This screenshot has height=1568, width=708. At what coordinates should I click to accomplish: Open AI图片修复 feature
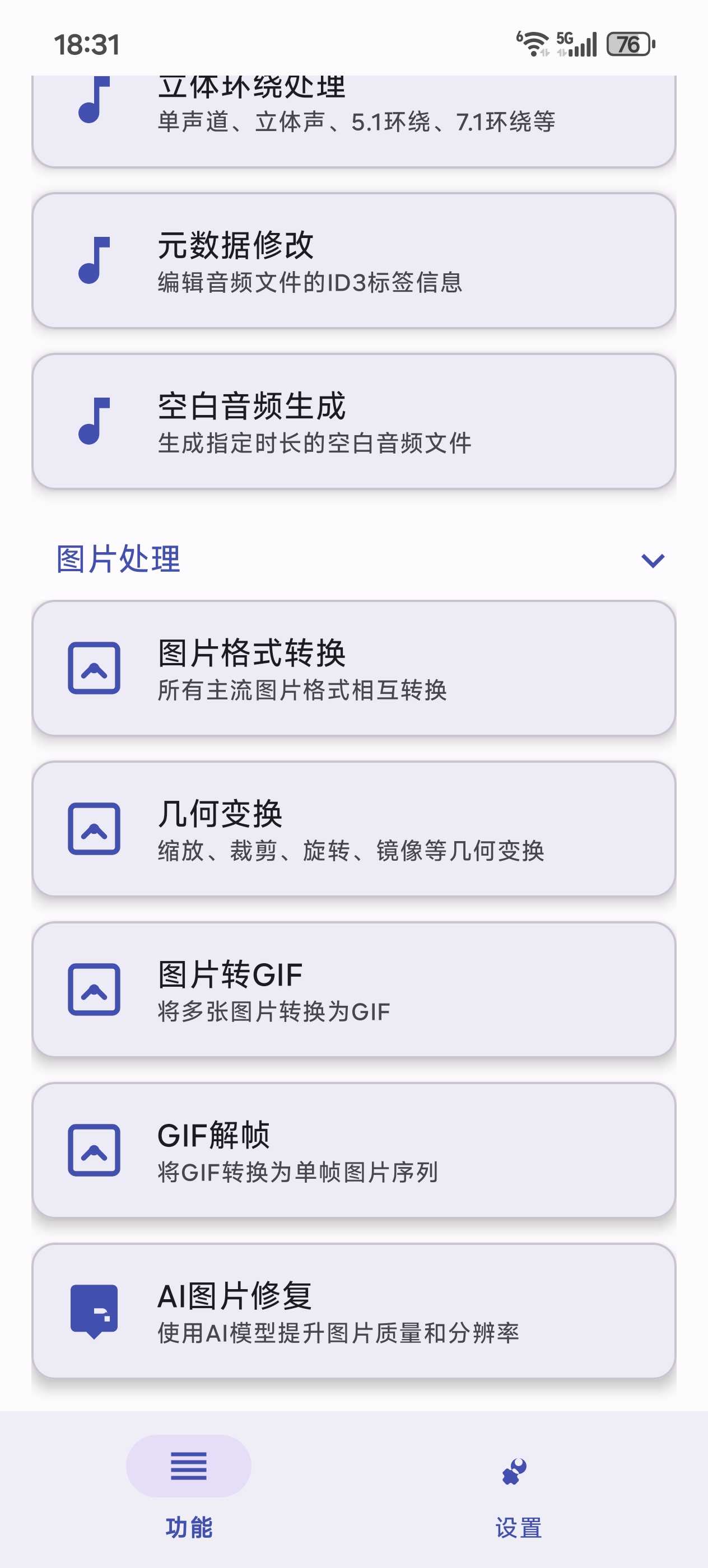coord(353,1311)
